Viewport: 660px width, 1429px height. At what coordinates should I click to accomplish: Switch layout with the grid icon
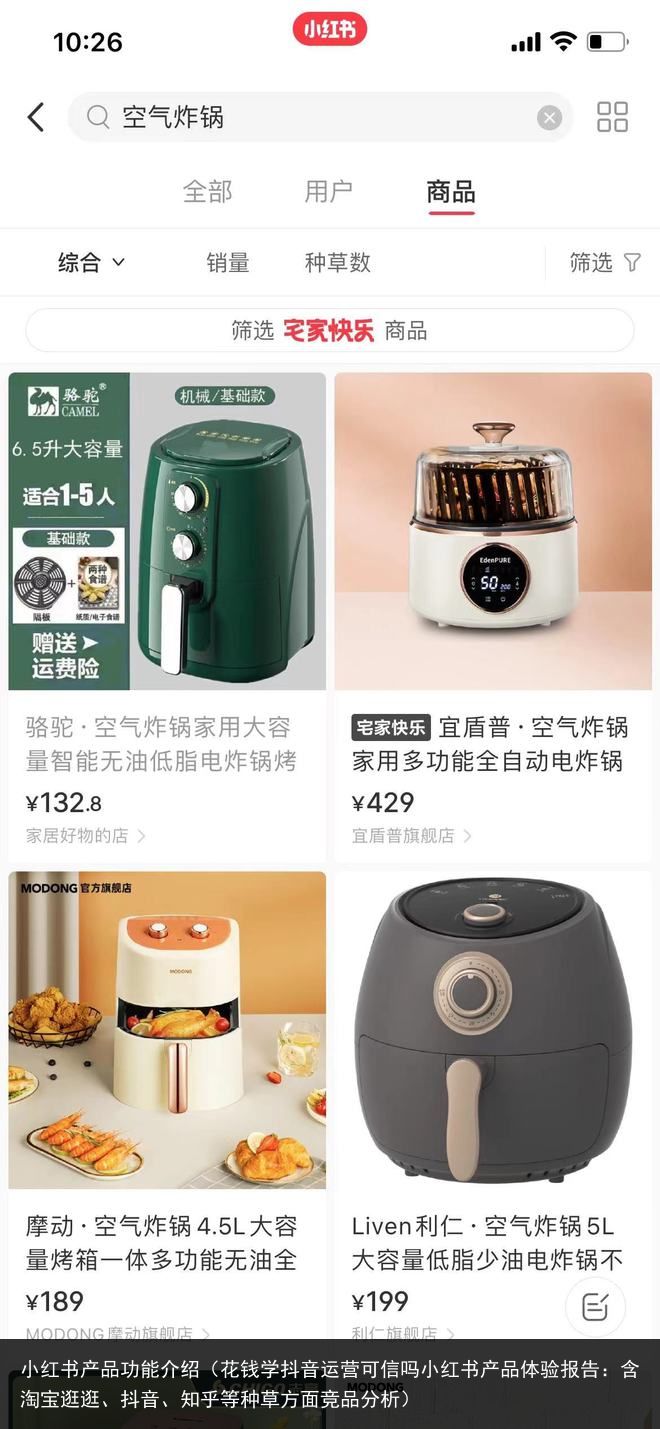tap(612, 117)
